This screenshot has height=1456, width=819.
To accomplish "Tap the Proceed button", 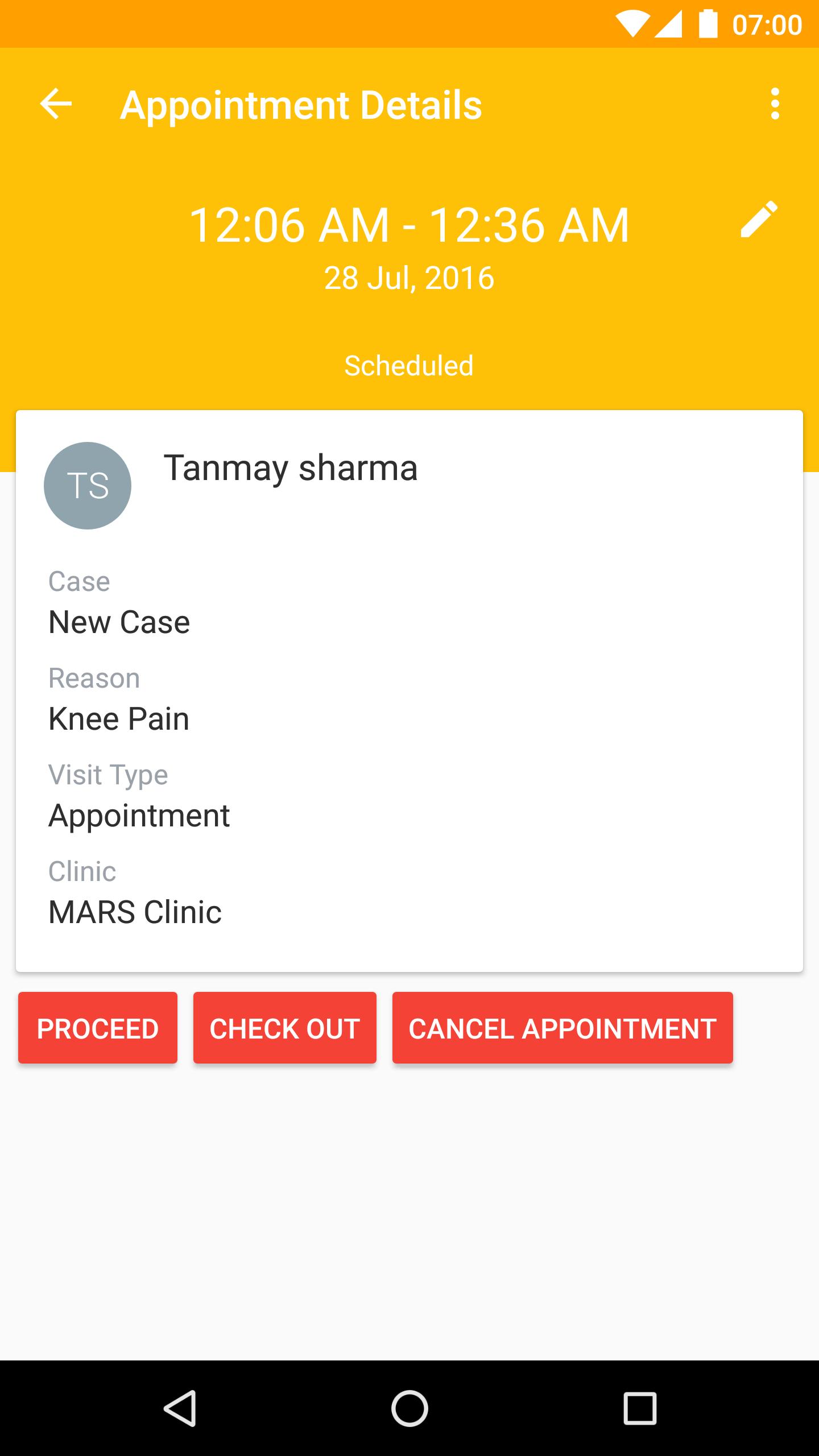I will [98, 1028].
